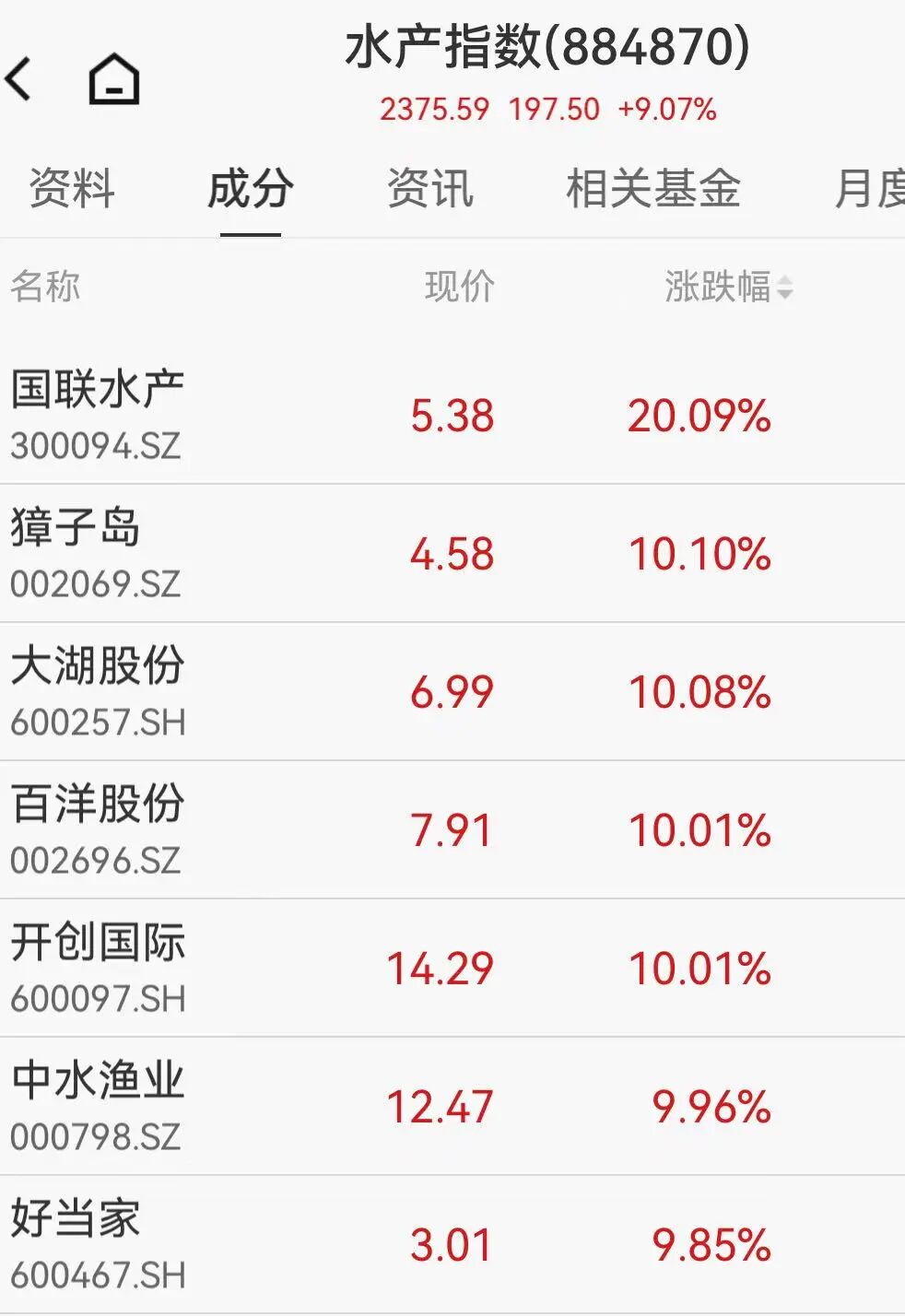Go back using the arrow icon
Viewport: 905px width, 1316px height.
click(x=20, y=79)
